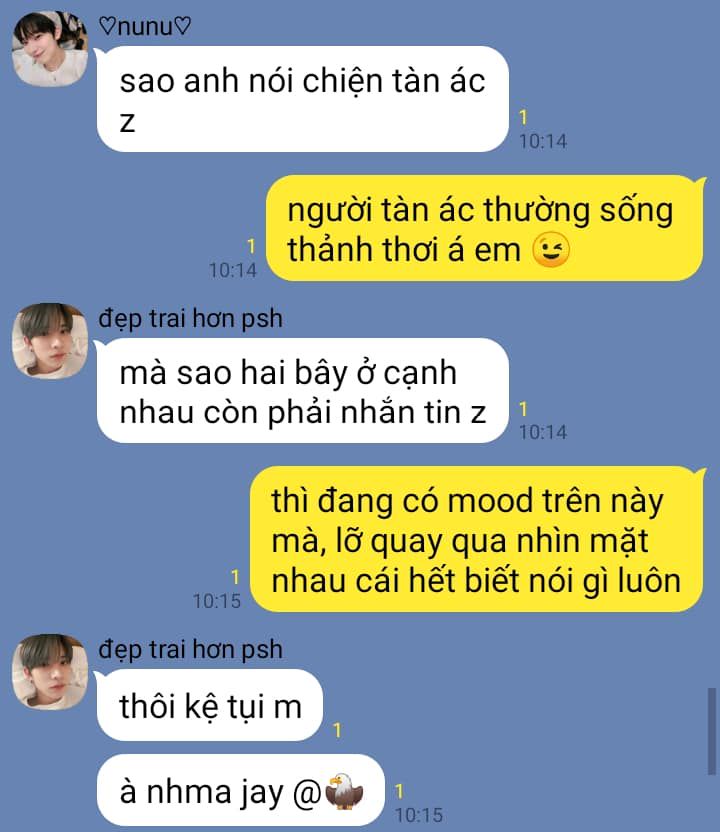Open avatar beside 'mà sao hai bây' message
This screenshot has height=832, width=720.
click(49, 341)
